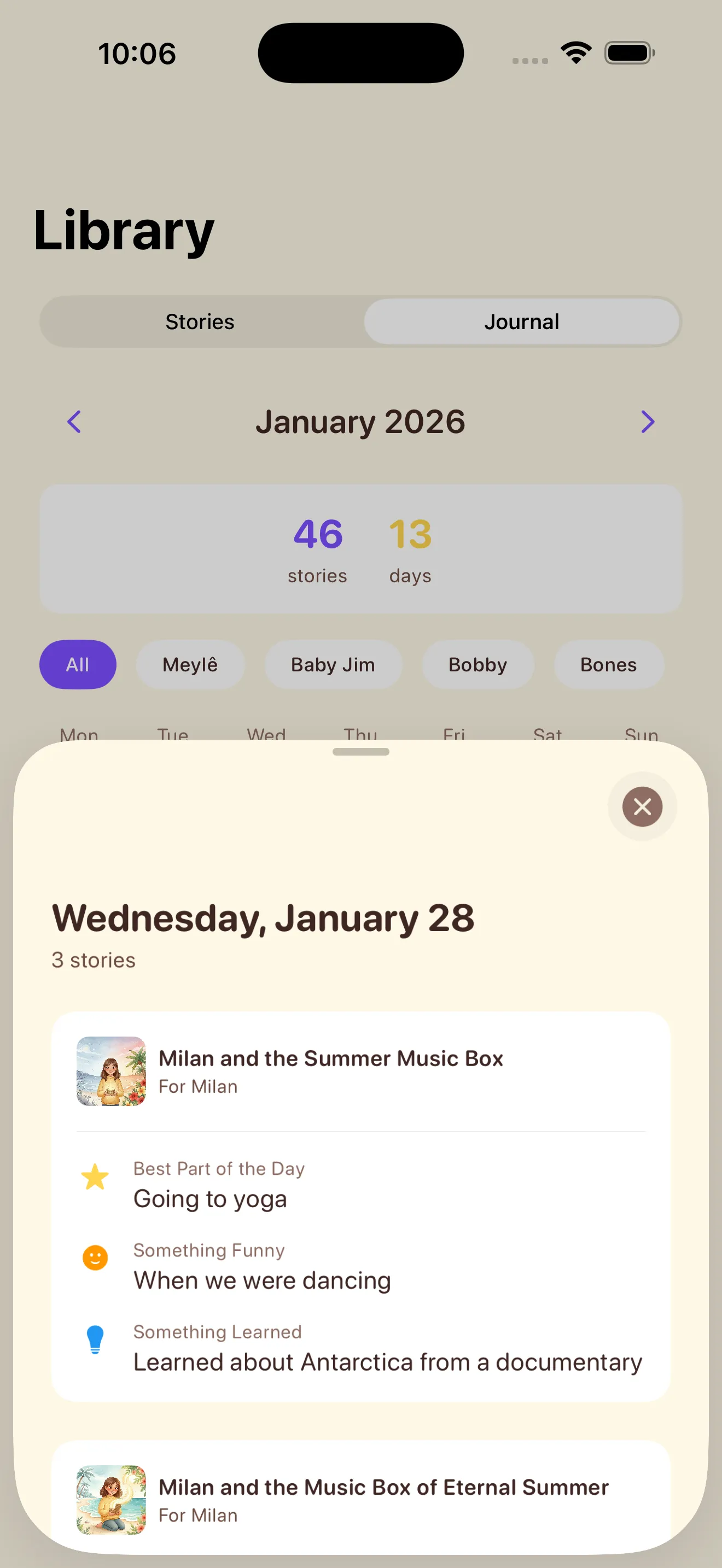Select the All filter chip
722x1568 pixels.
[x=77, y=665]
